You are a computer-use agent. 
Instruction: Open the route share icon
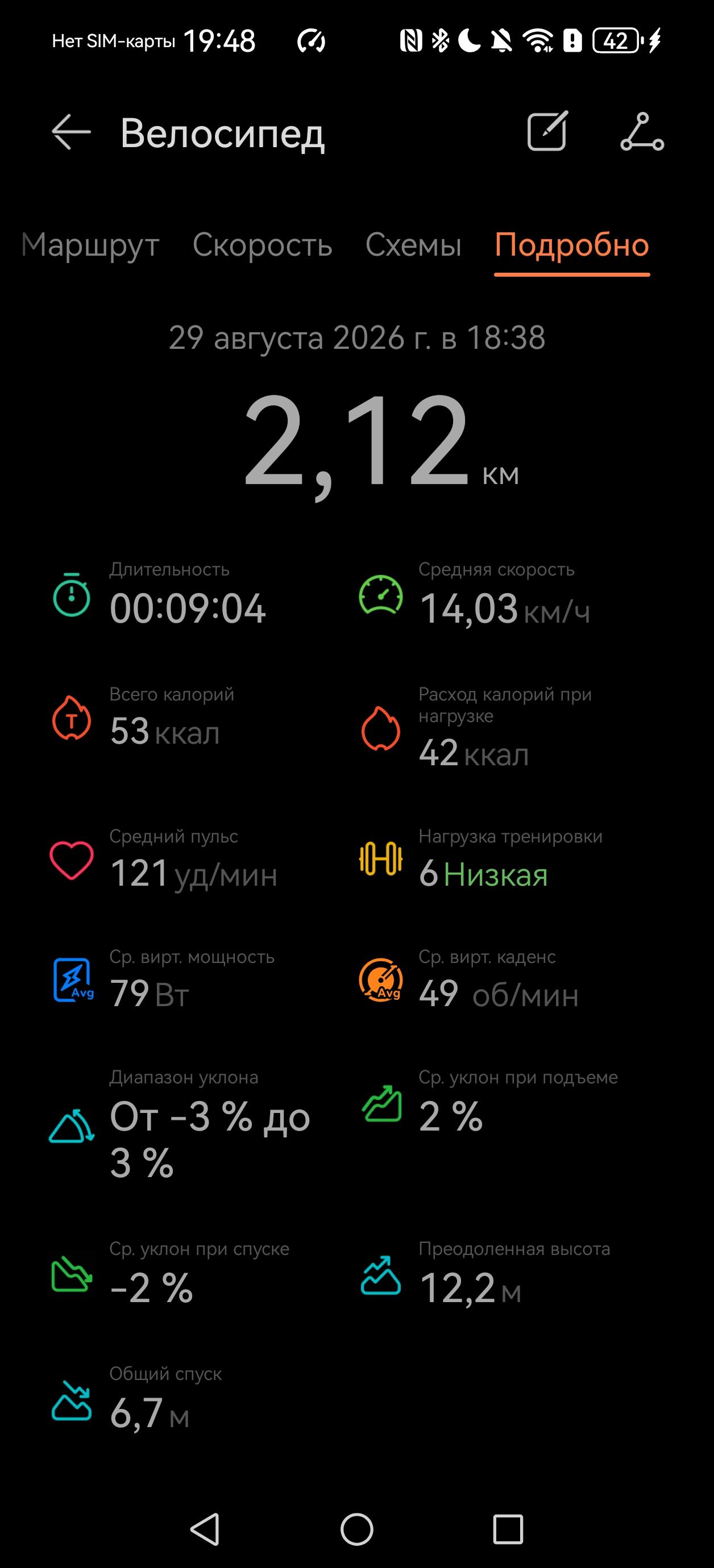click(642, 131)
